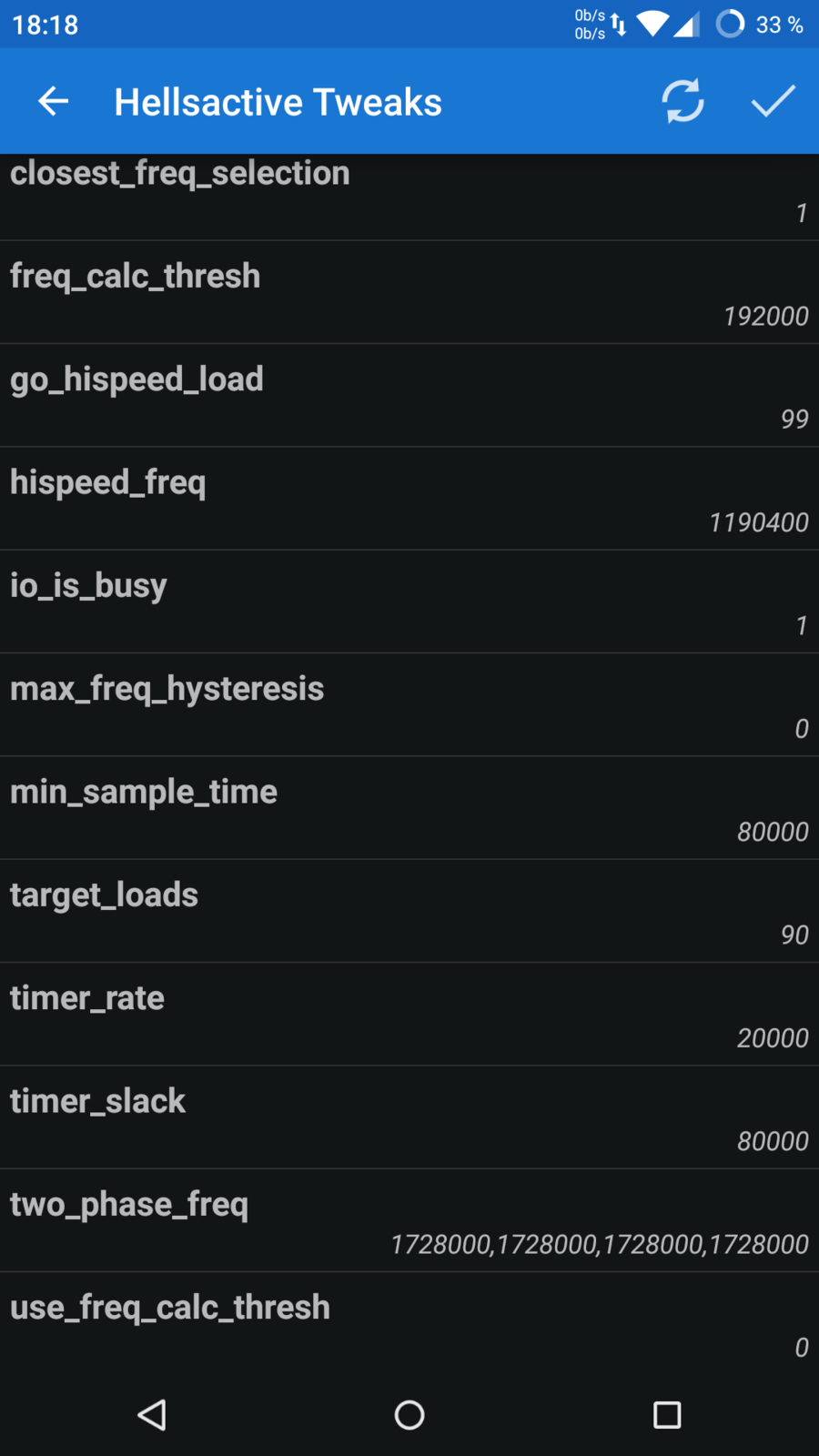Select the hispeed_freq row
819x1456 pixels.
(409, 499)
